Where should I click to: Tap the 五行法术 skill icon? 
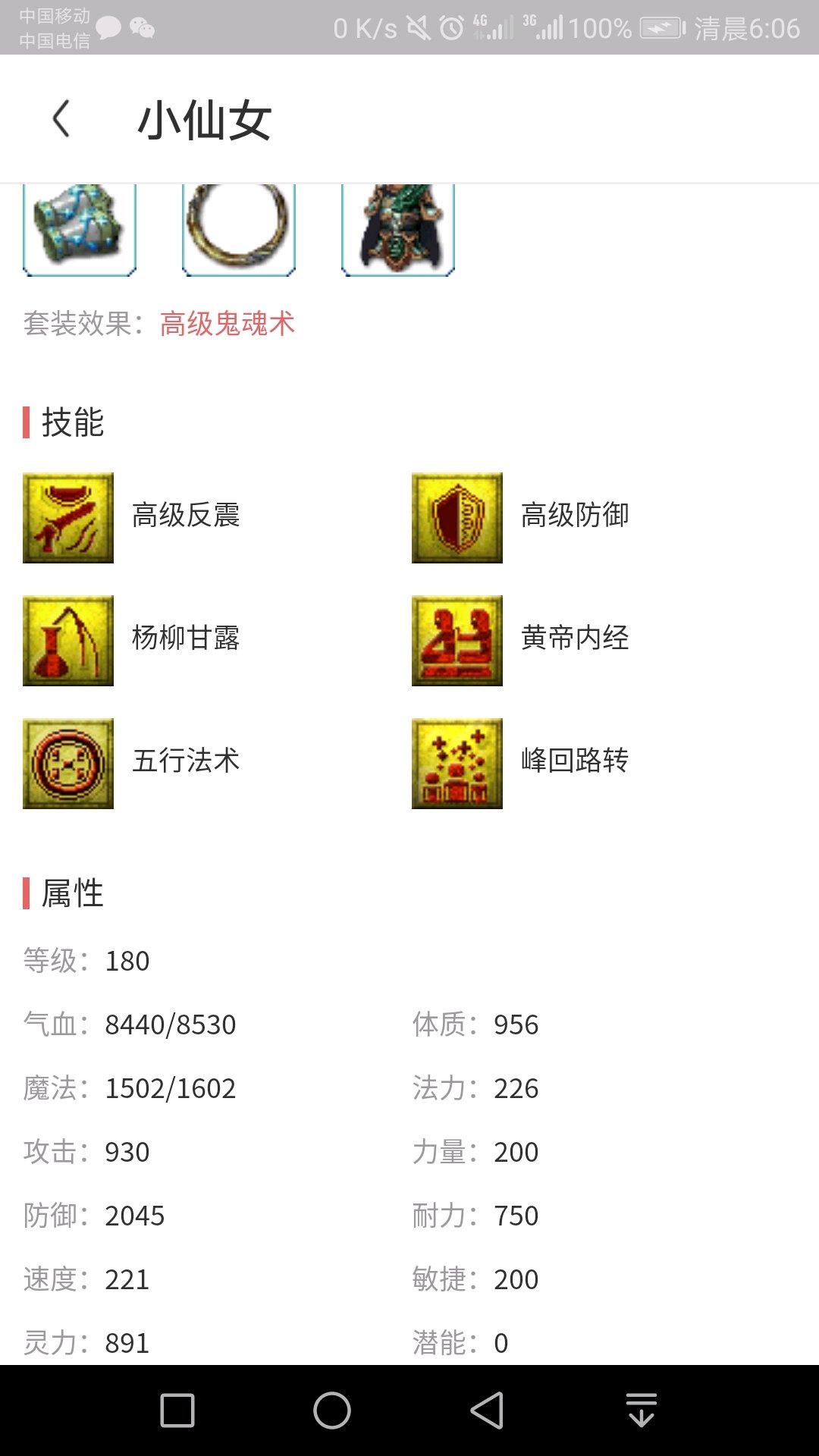pyautogui.click(x=68, y=764)
